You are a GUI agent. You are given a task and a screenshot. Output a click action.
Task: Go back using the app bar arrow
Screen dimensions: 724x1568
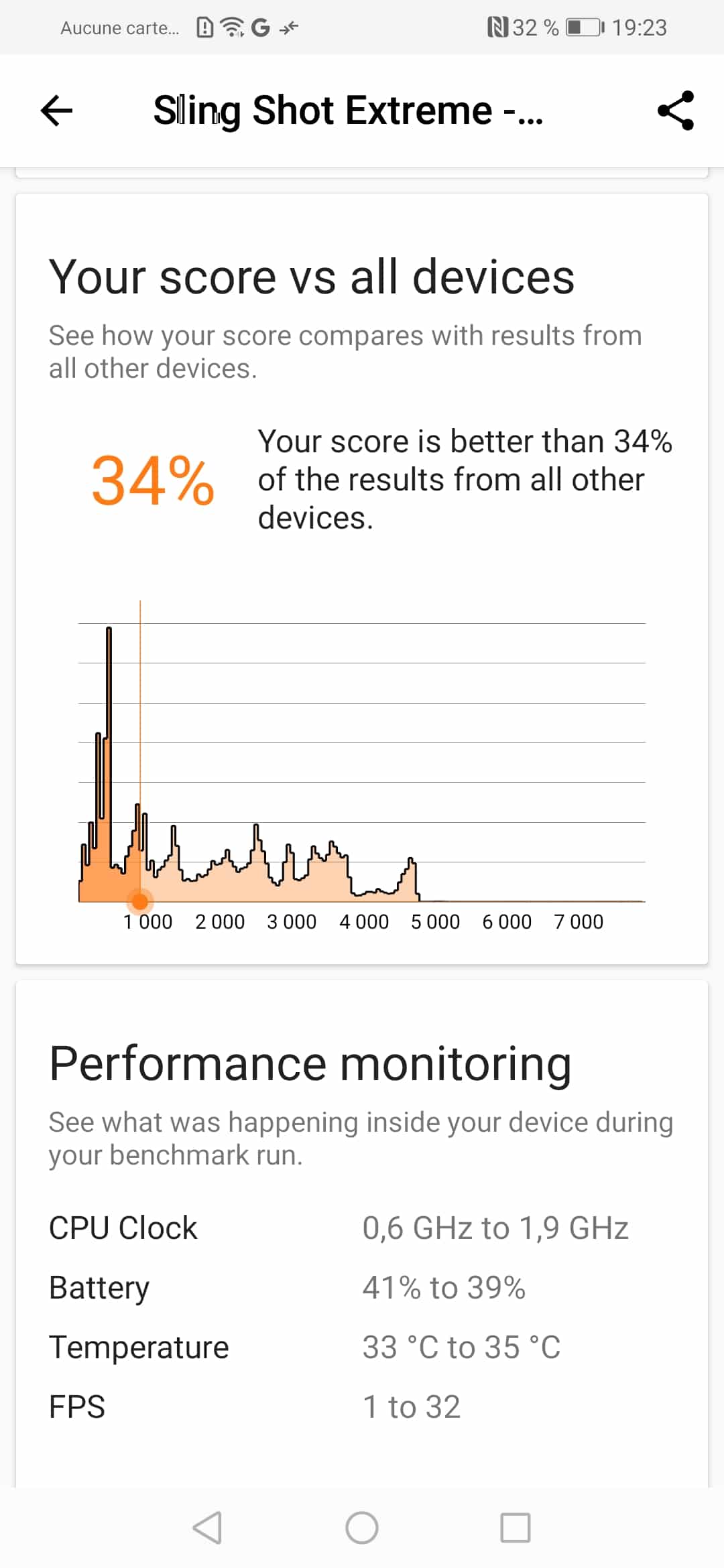pos(56,111)
